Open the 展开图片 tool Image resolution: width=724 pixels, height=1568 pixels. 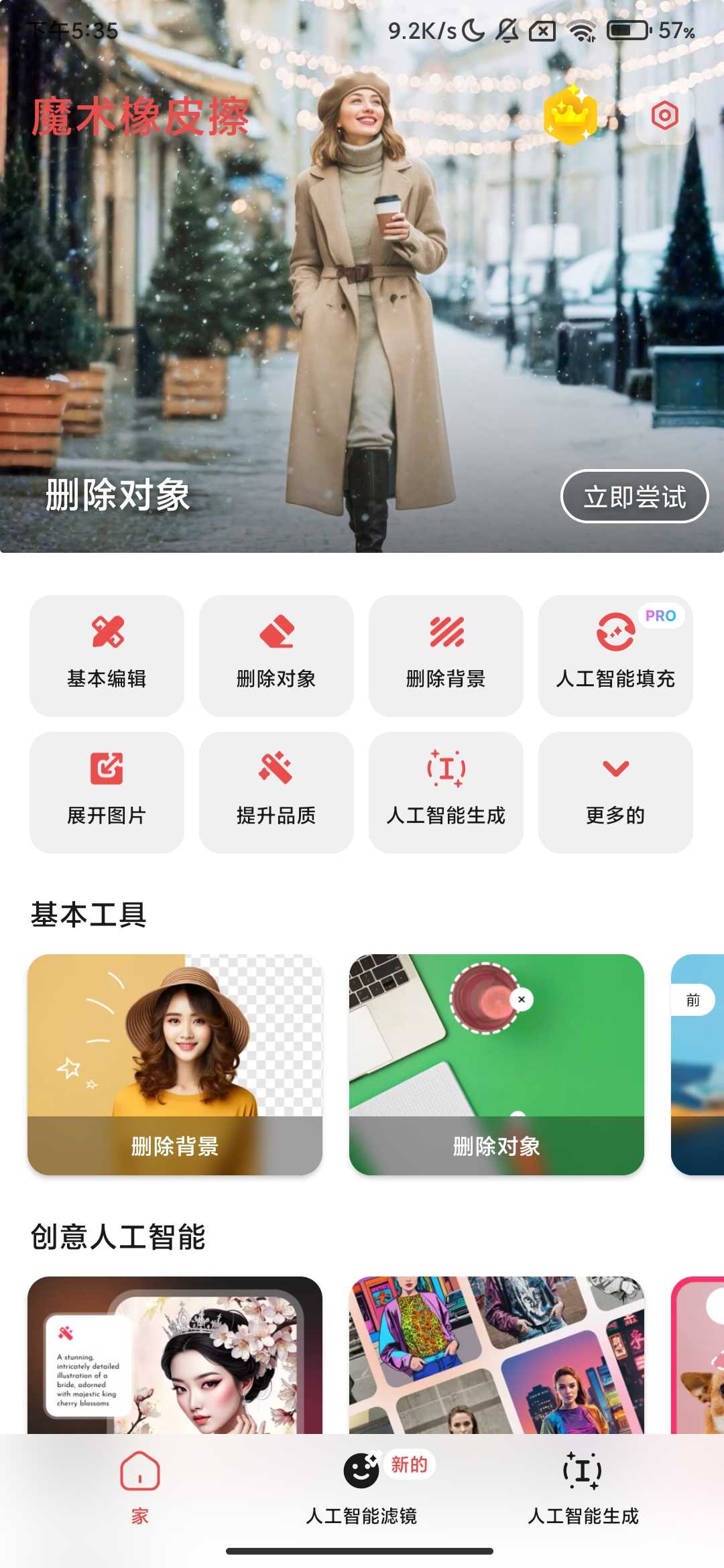pyautogui.click(x=107, y=792)
